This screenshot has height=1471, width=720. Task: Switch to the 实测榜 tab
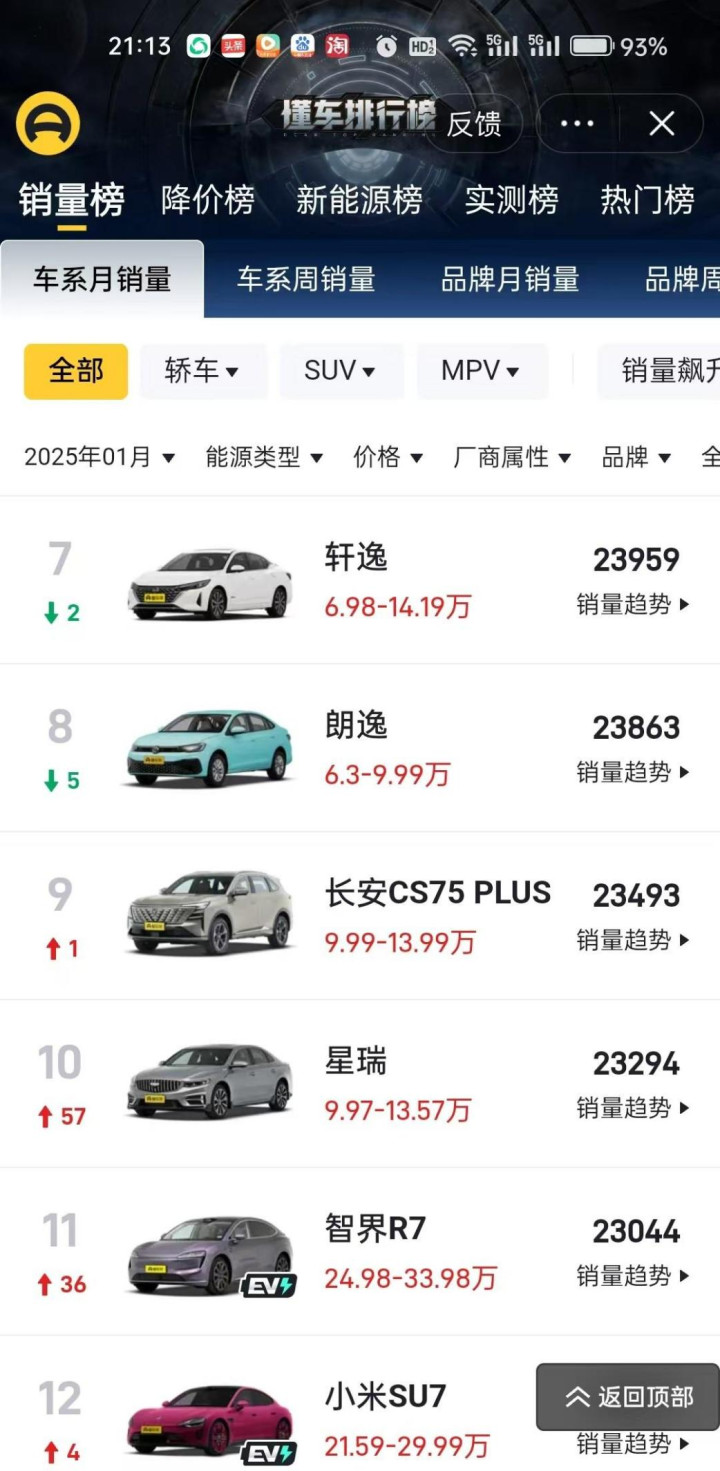coord(511,200)
